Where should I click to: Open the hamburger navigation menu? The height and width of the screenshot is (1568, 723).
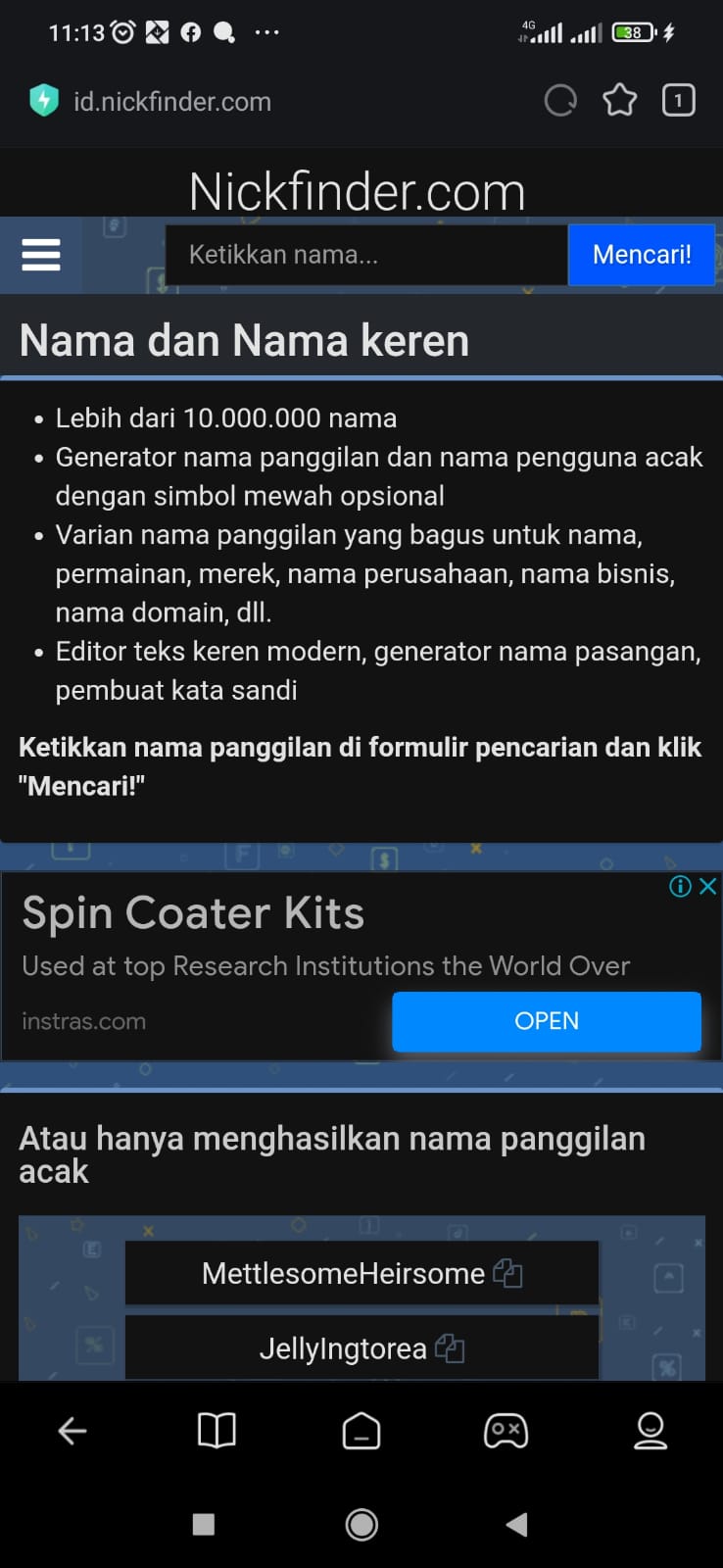tap(40, 254)
